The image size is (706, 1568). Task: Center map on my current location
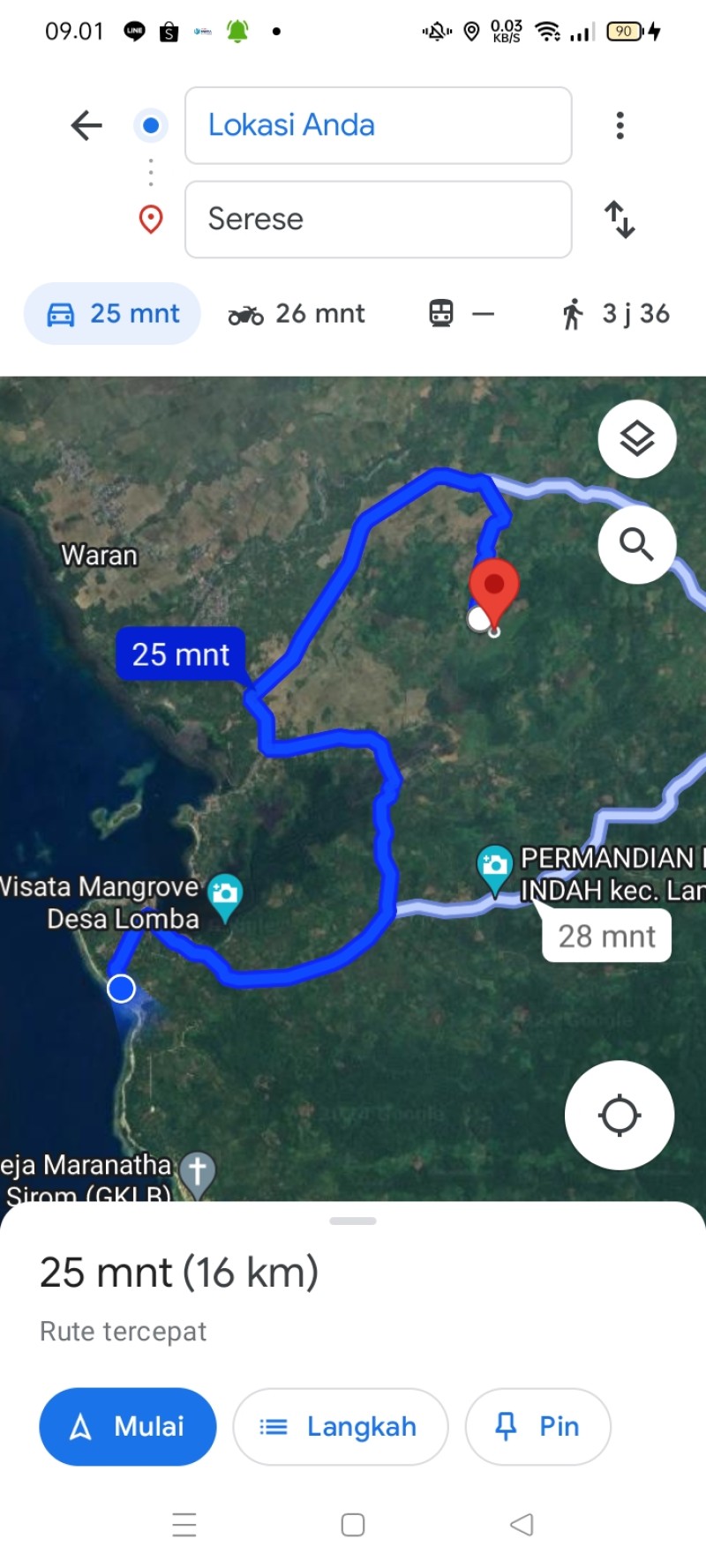620,1116
